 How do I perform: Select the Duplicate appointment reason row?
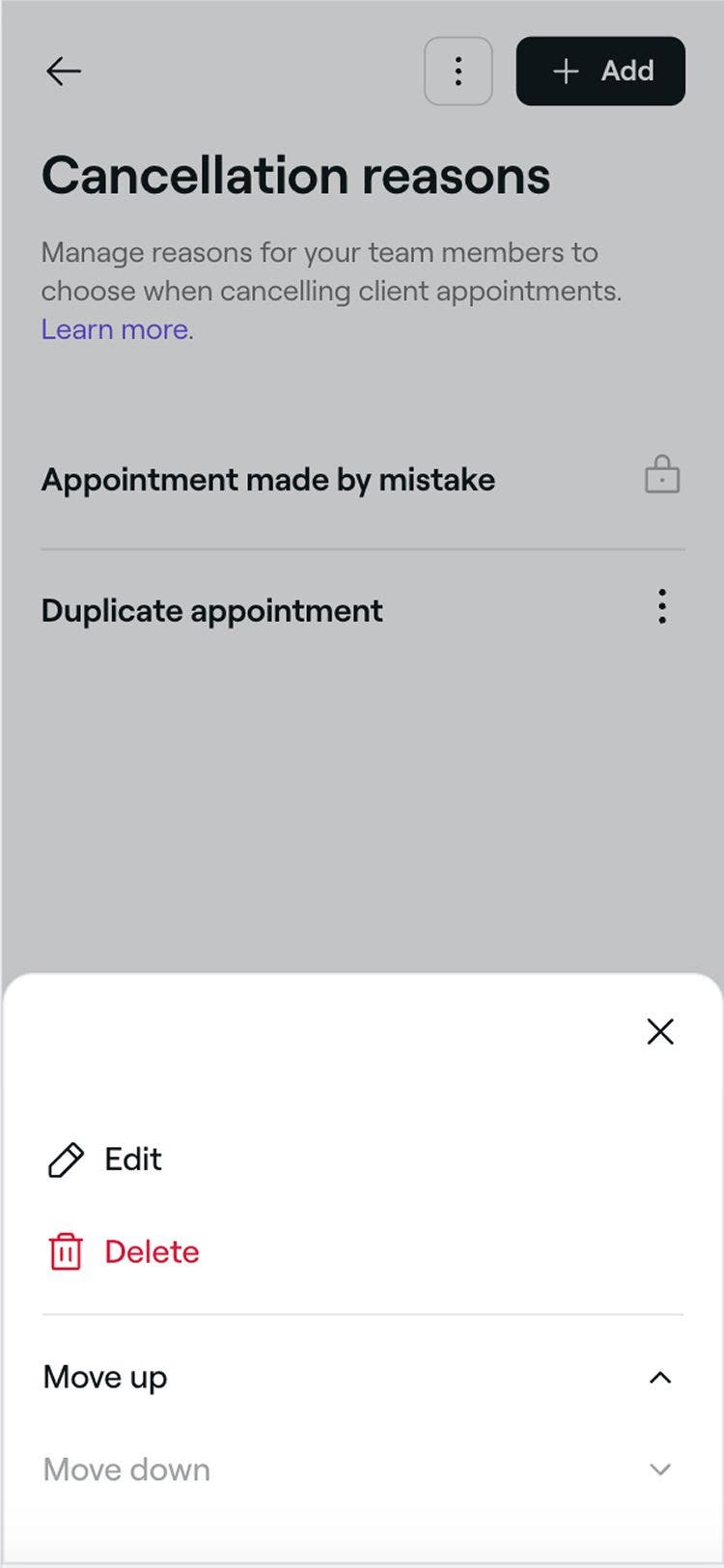(211, 610)
